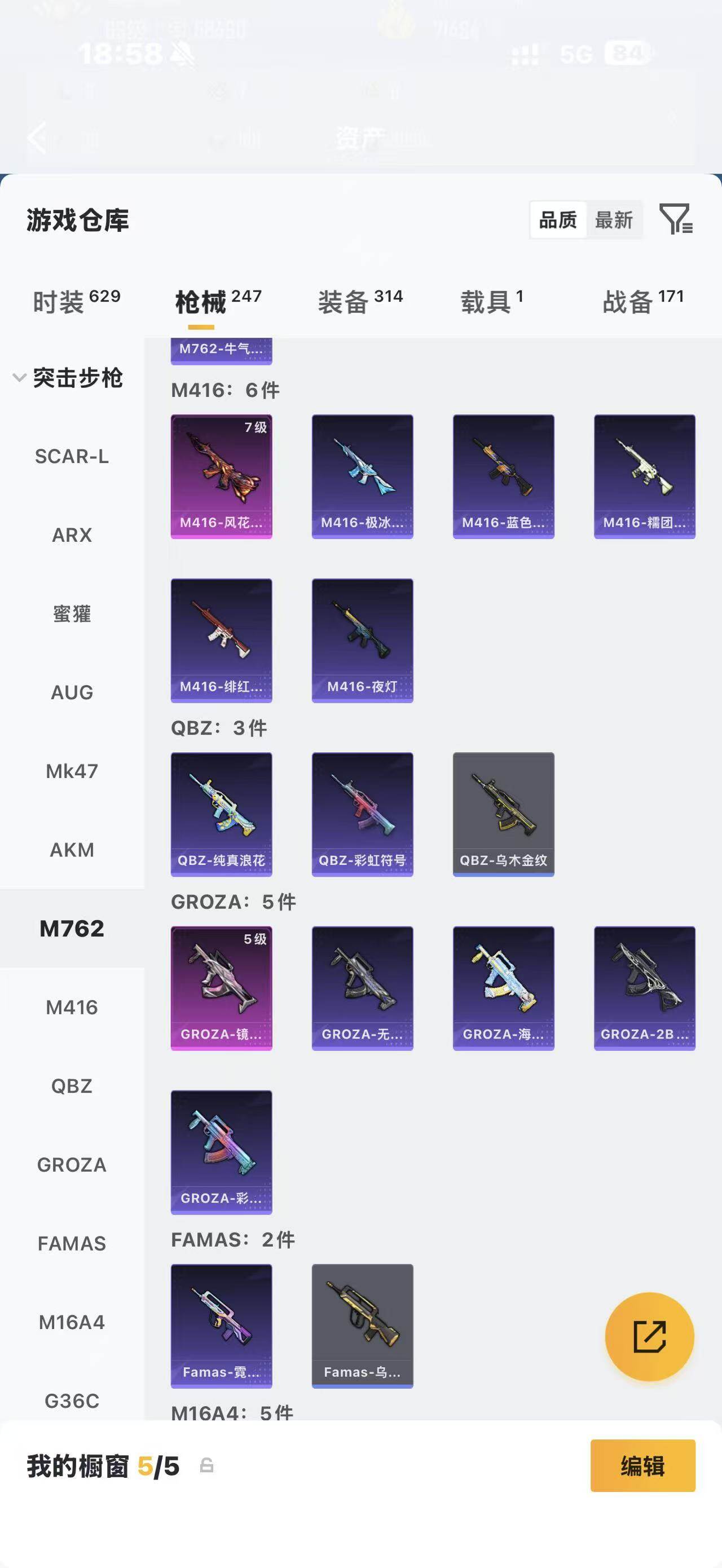Sort the warehouse by 最新

pos(614,220)
